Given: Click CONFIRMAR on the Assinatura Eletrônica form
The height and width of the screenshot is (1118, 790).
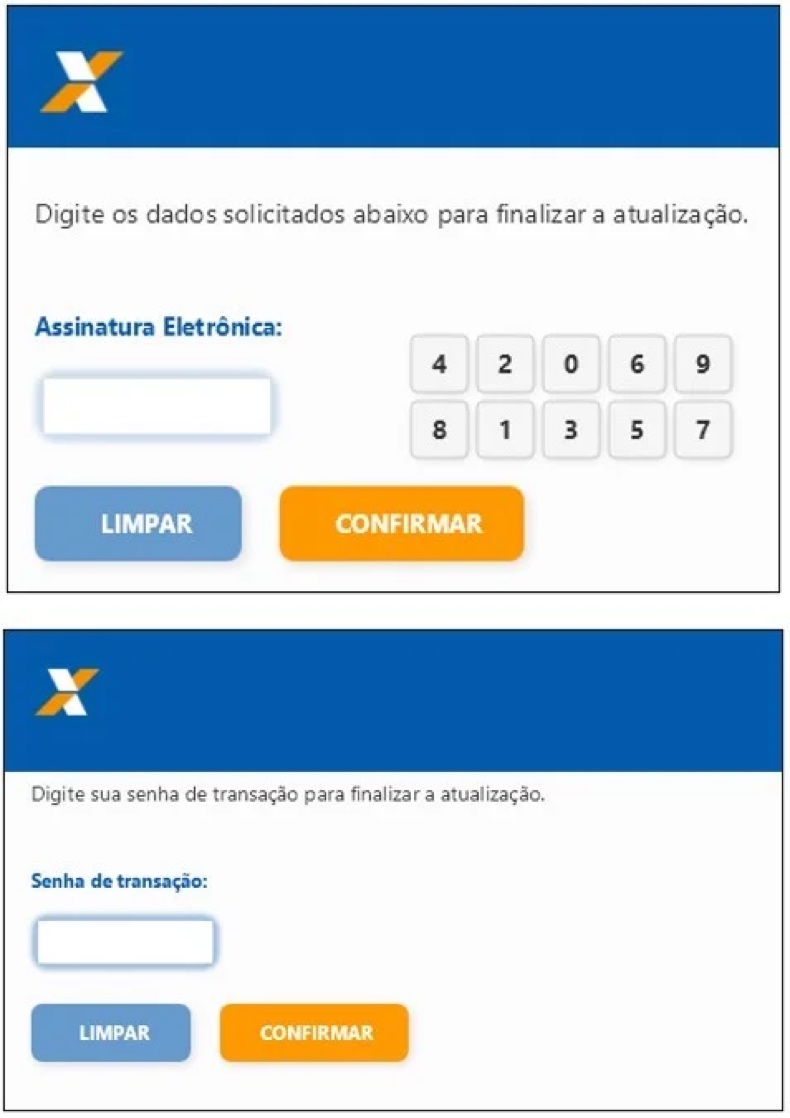Looking at the screenshot, I should pos(401,523).
